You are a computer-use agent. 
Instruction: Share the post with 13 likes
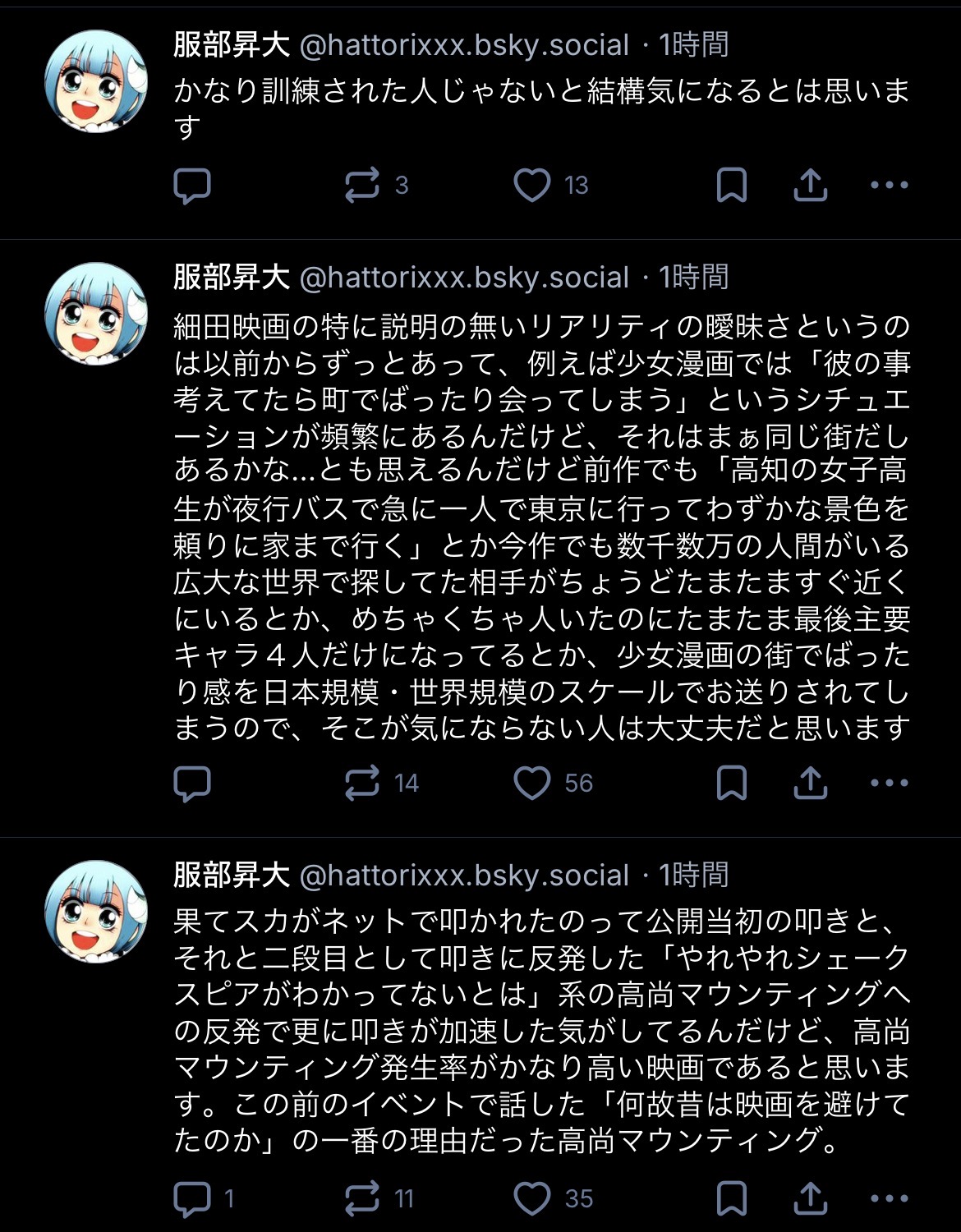coord(810,186)
